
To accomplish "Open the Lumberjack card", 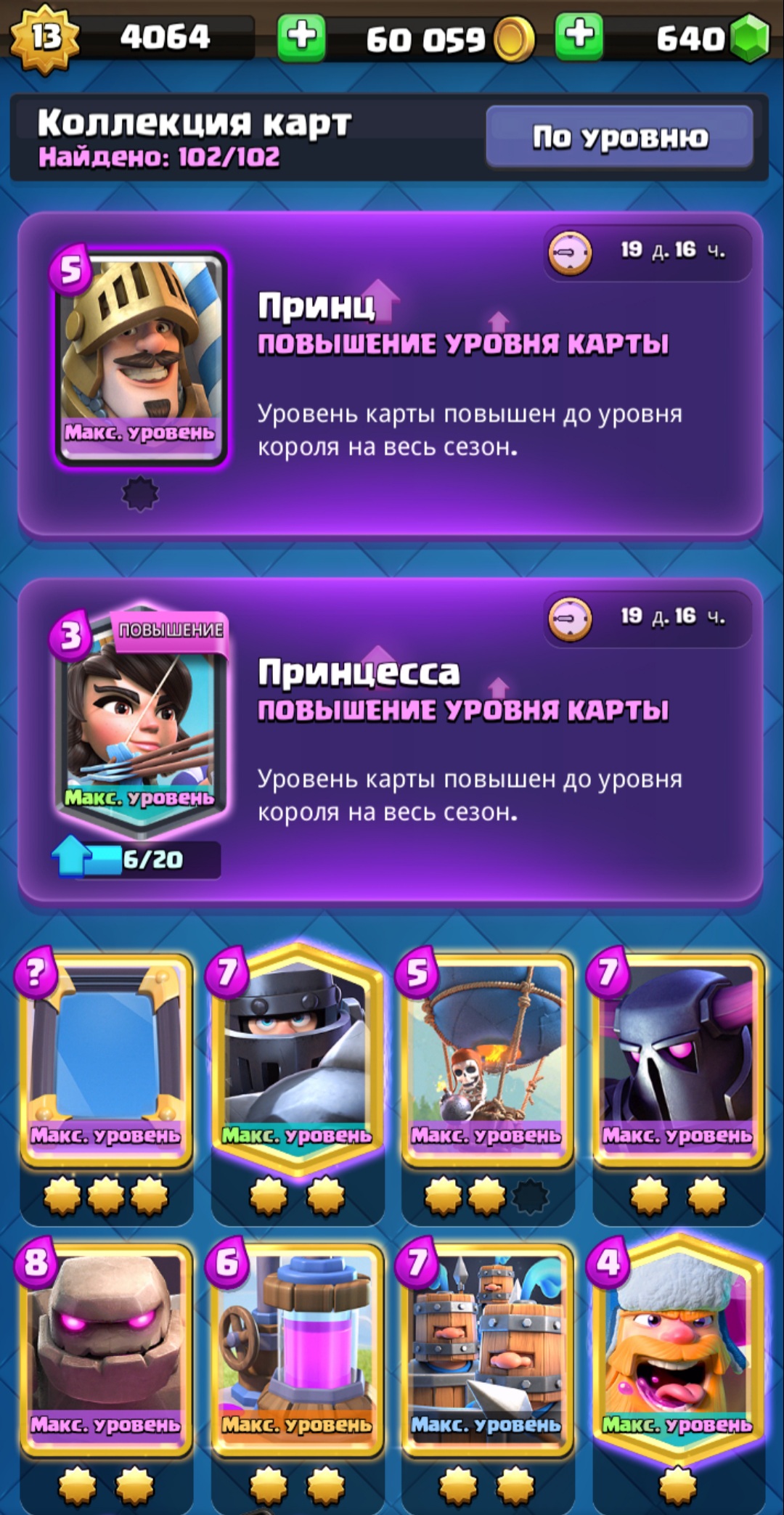I will pos(678,1350).
